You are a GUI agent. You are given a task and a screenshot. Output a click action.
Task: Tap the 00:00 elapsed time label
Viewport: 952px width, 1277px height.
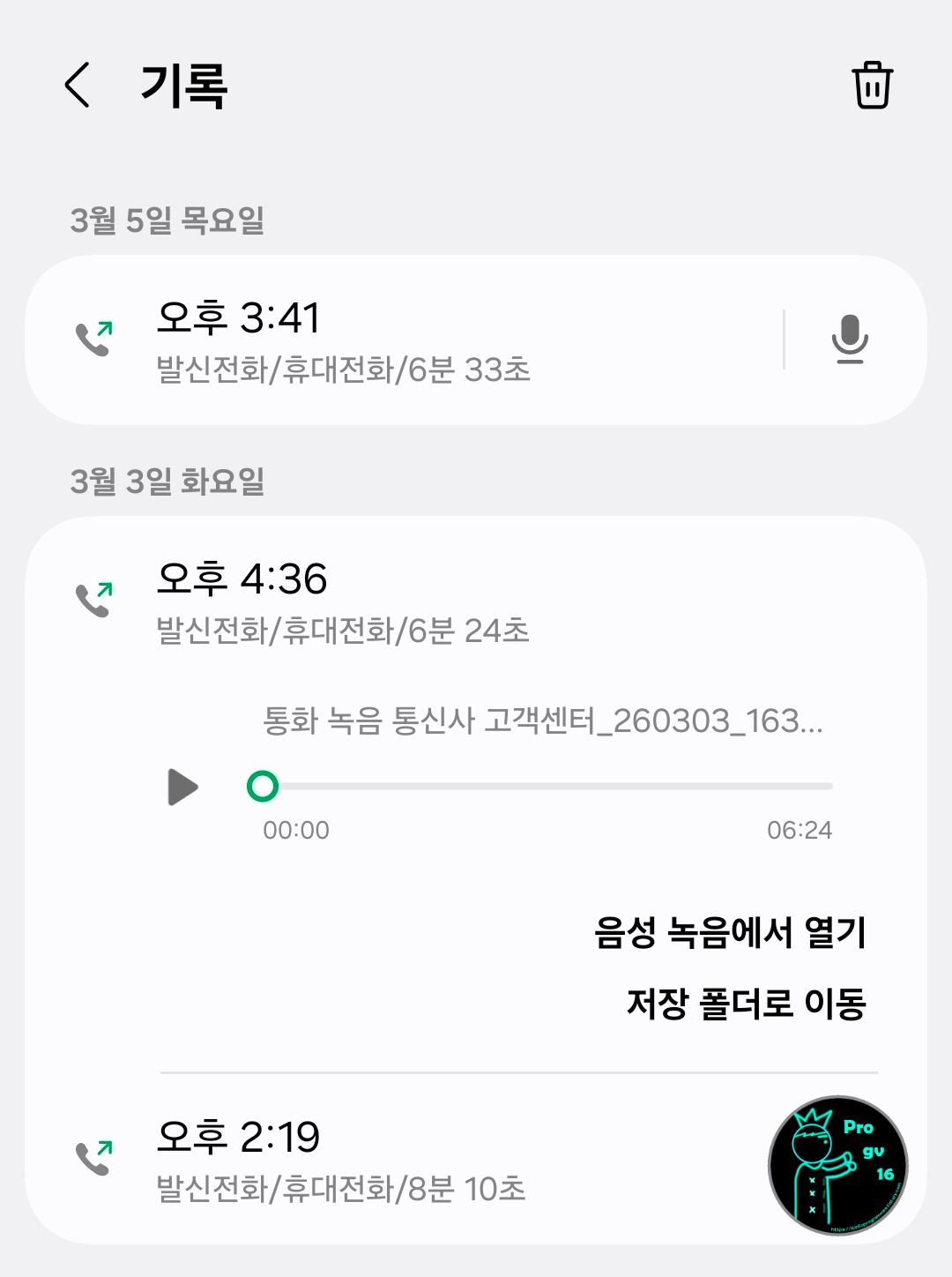[x=295, y=829]
